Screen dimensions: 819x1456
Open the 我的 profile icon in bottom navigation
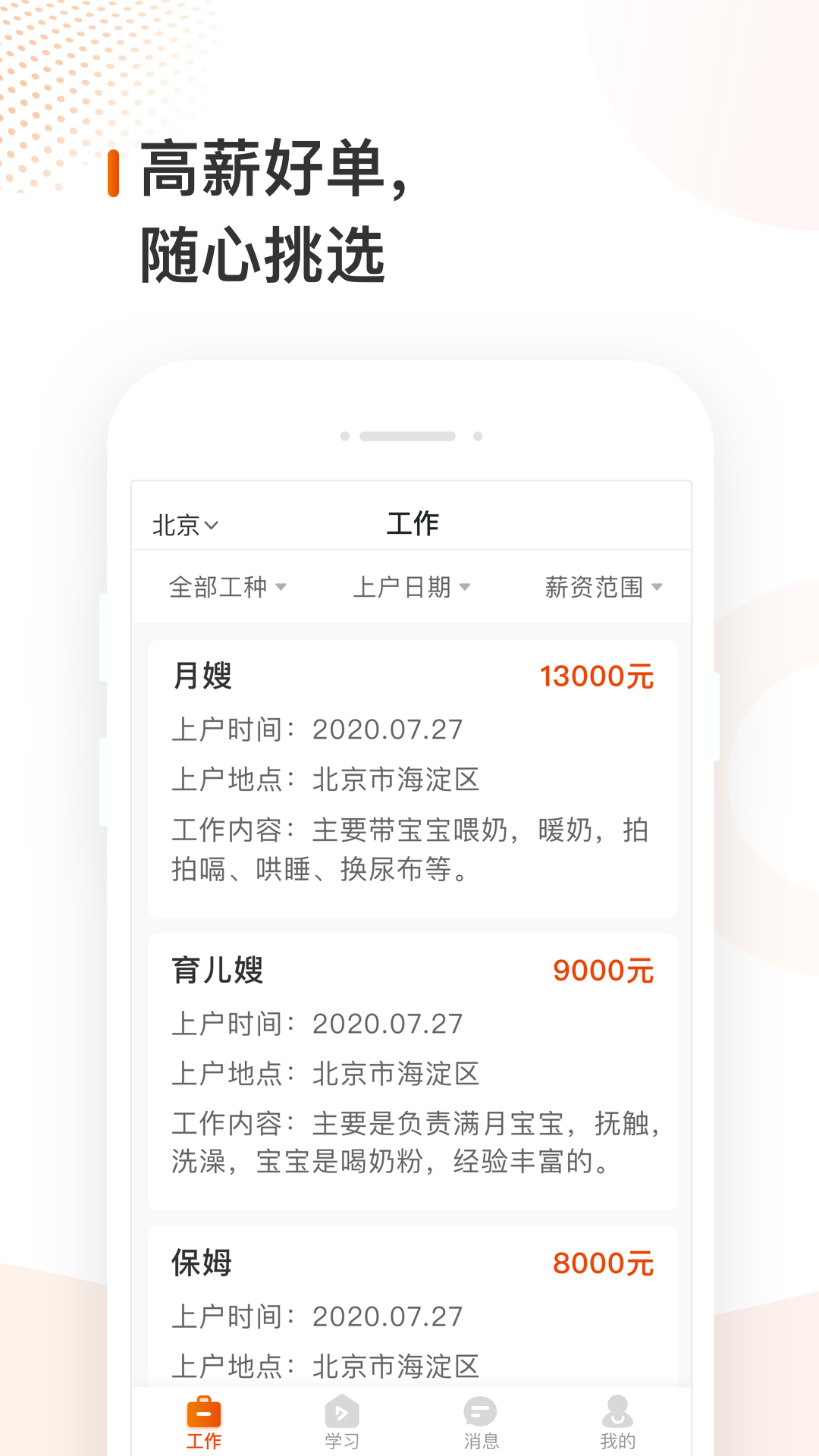point(617,1412)
